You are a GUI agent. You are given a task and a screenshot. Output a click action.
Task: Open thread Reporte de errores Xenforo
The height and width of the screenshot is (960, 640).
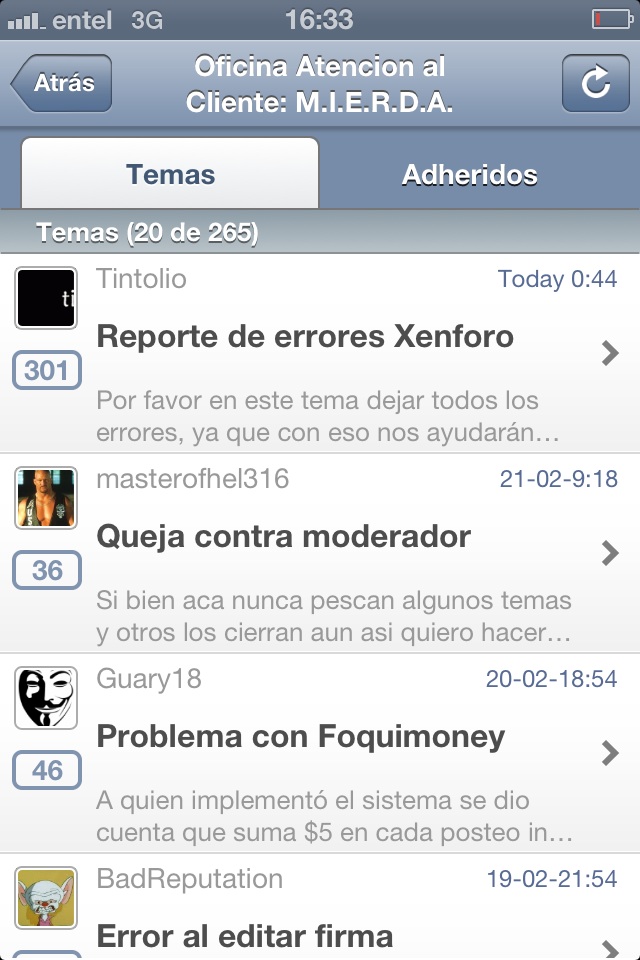tap(305, 337)
